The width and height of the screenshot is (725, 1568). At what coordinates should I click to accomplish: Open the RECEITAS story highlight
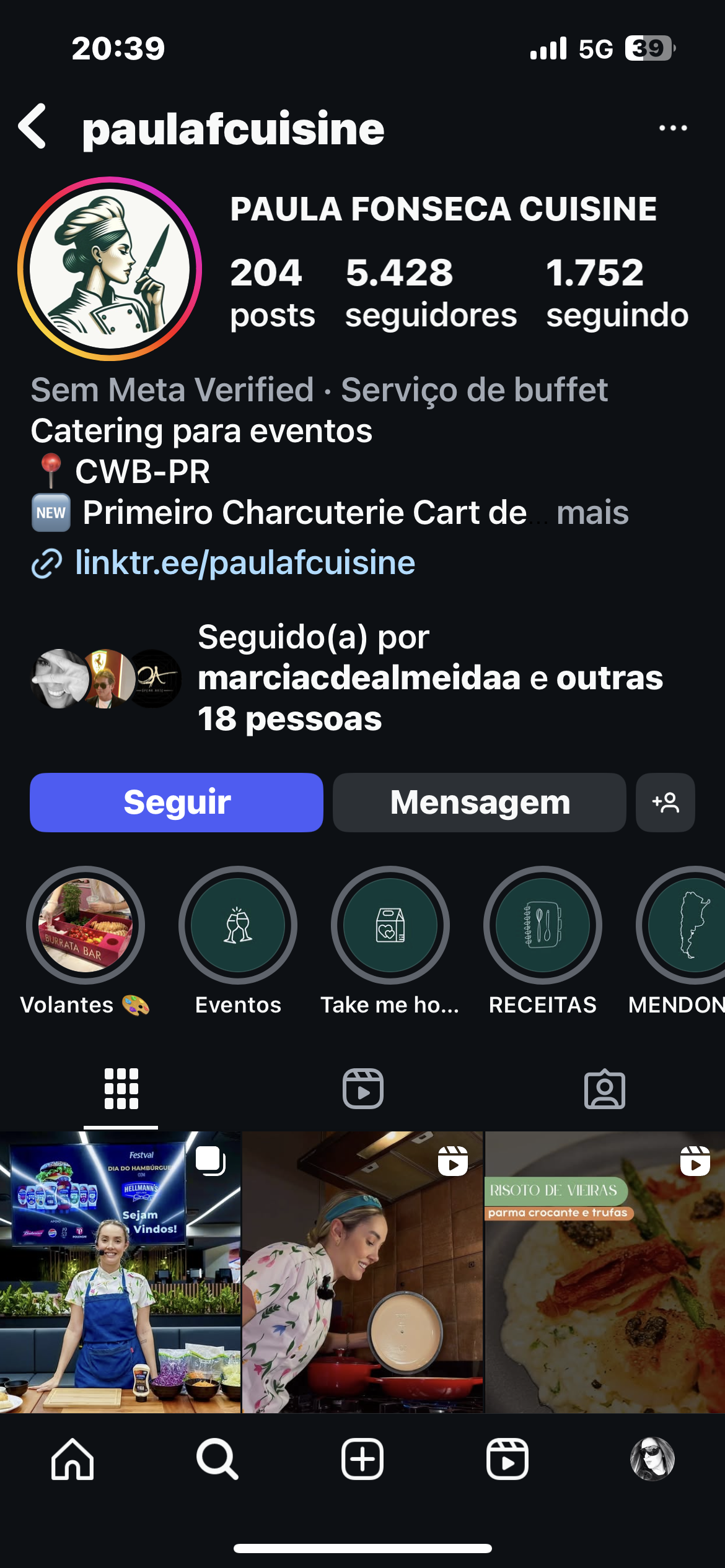coord(542,925)
